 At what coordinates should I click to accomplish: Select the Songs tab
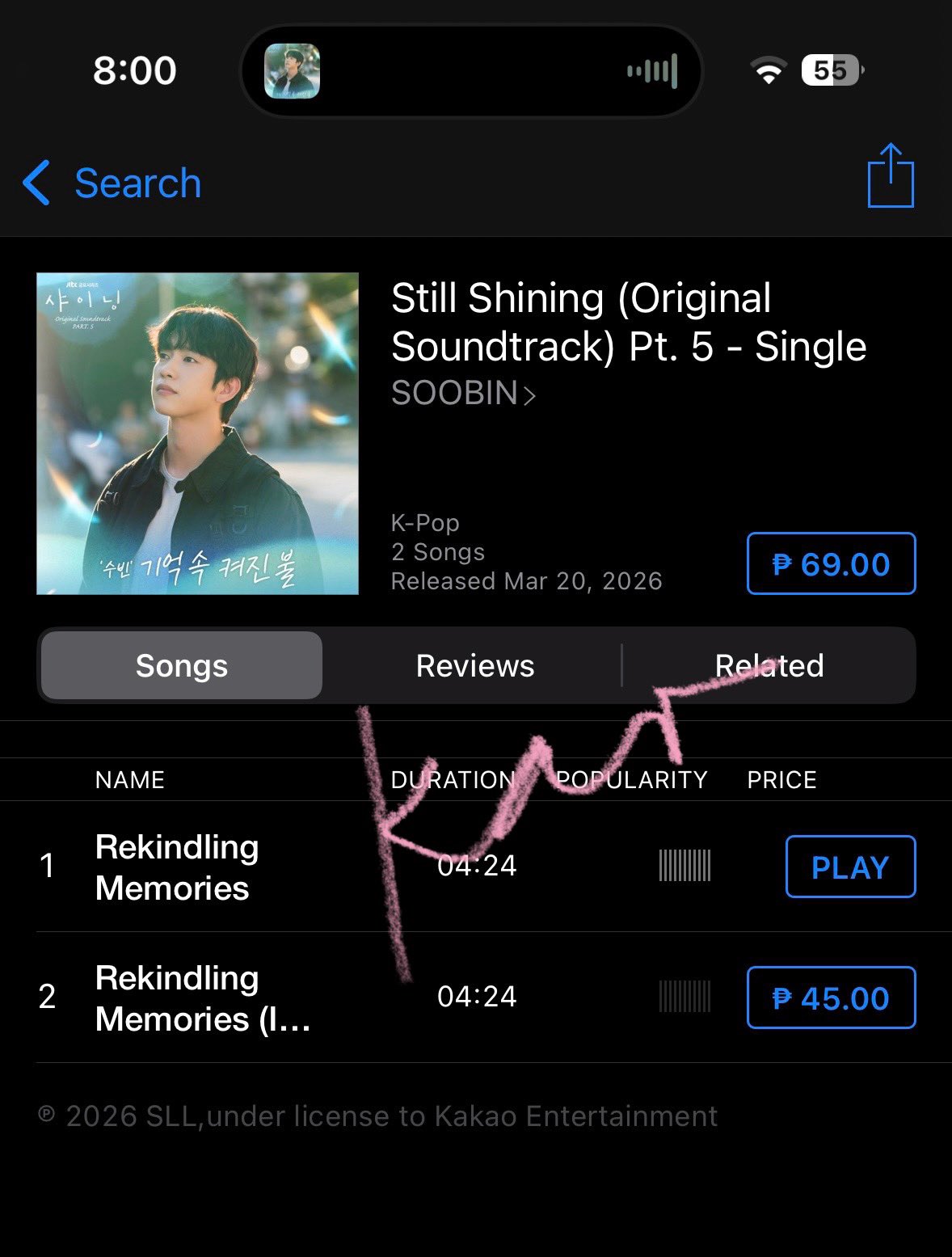tap(182, 666)
